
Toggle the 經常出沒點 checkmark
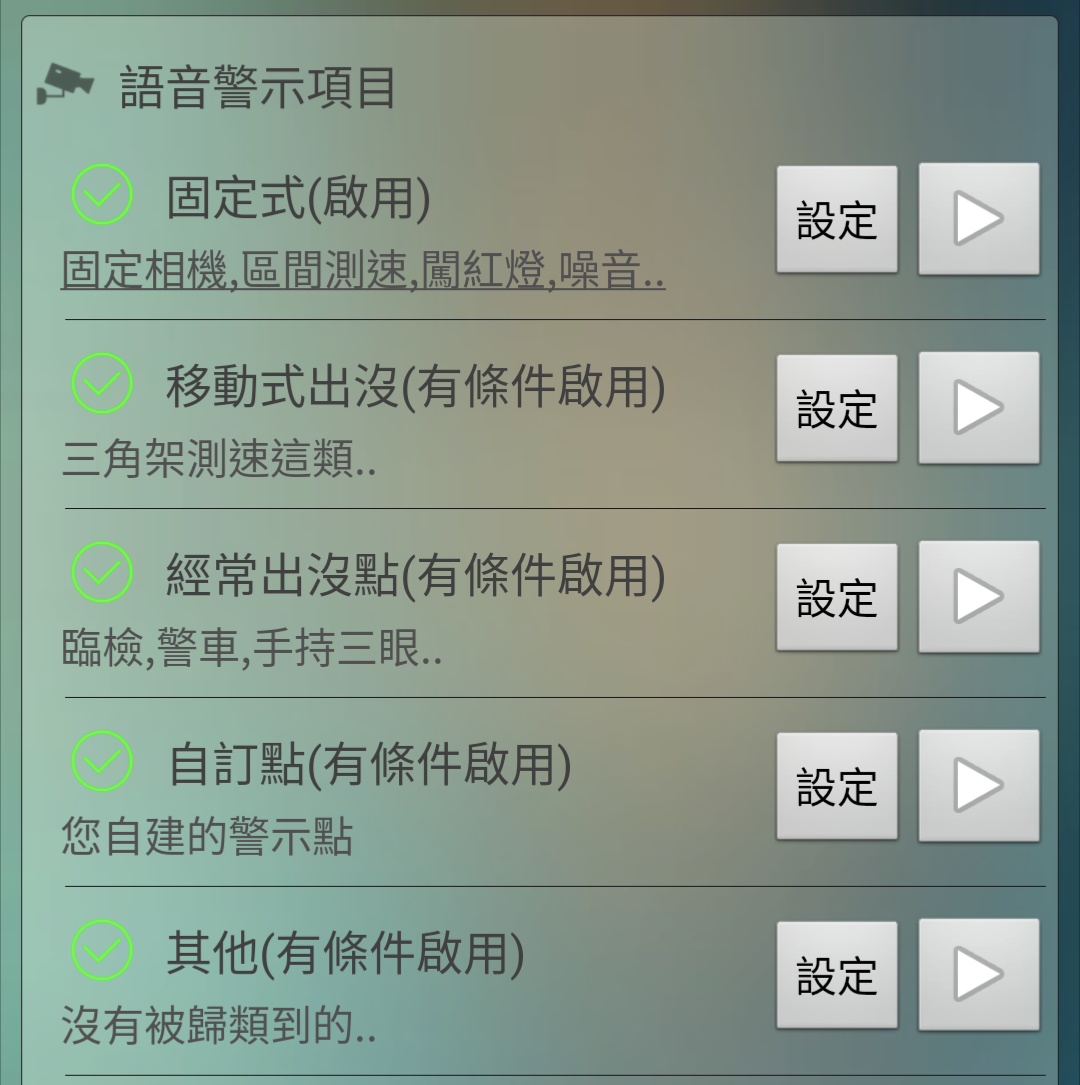click(x=102, y=573)
